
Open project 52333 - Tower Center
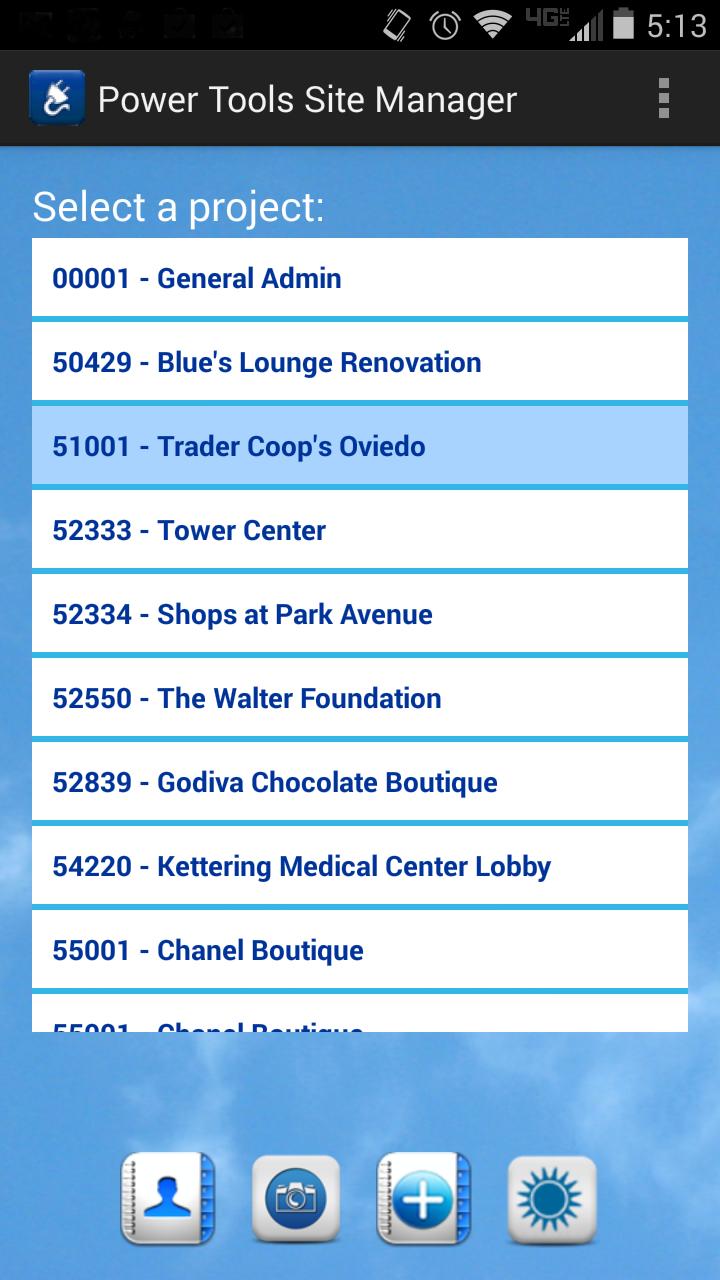[x=360, y=529]
